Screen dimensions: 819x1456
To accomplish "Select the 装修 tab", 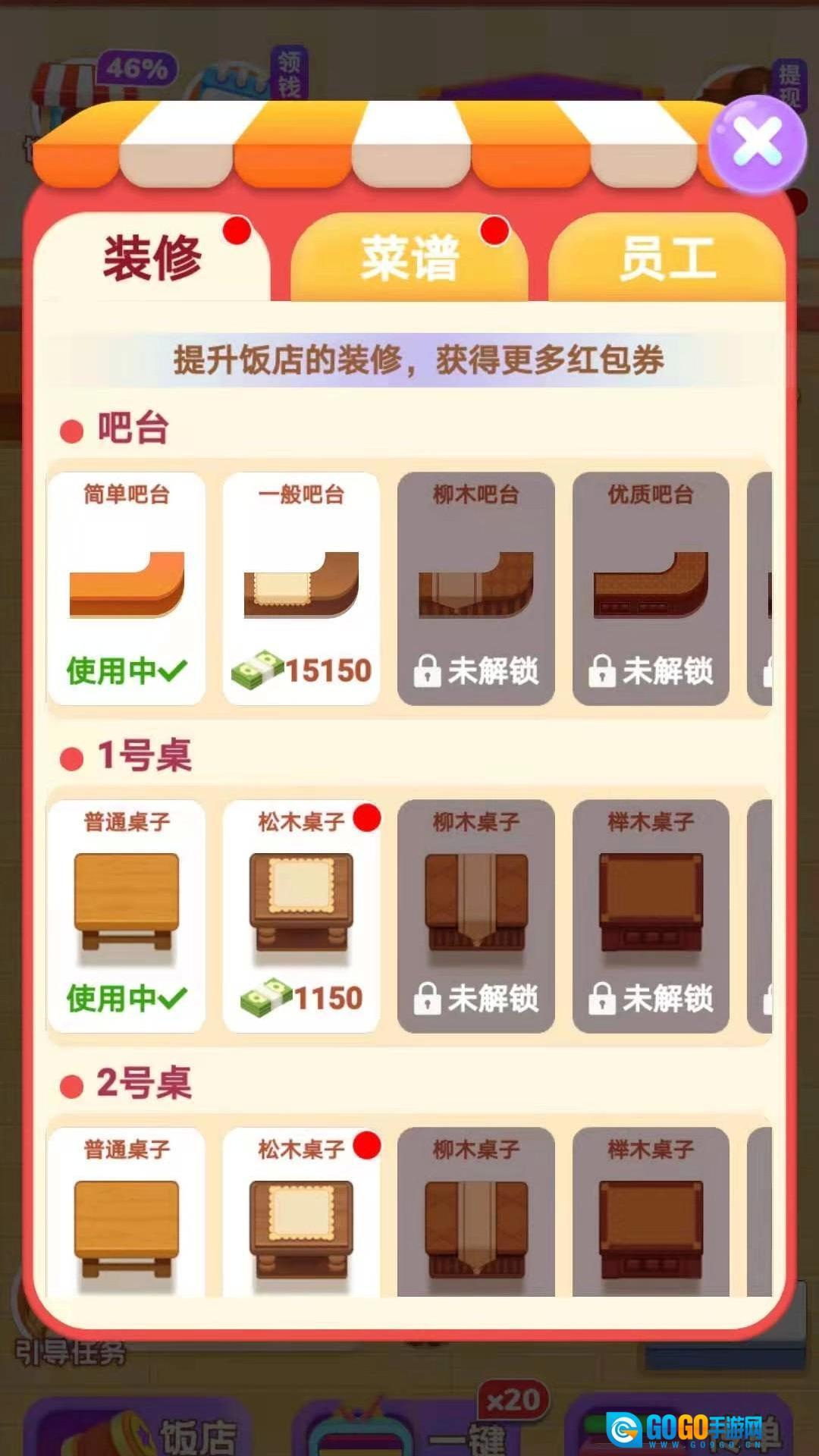I will [x=153, y=258].
